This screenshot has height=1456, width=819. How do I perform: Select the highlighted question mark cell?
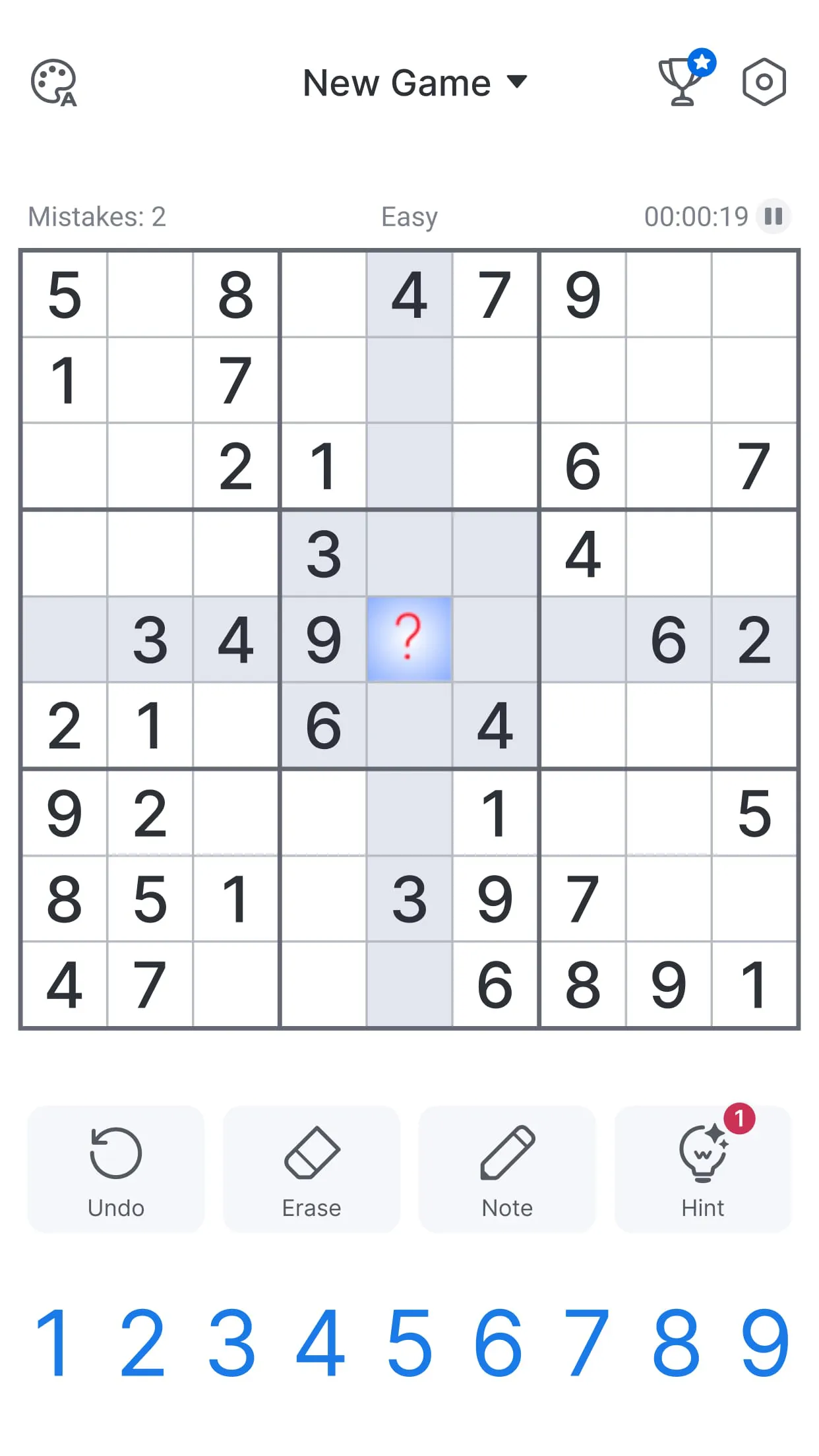(409, 640)
